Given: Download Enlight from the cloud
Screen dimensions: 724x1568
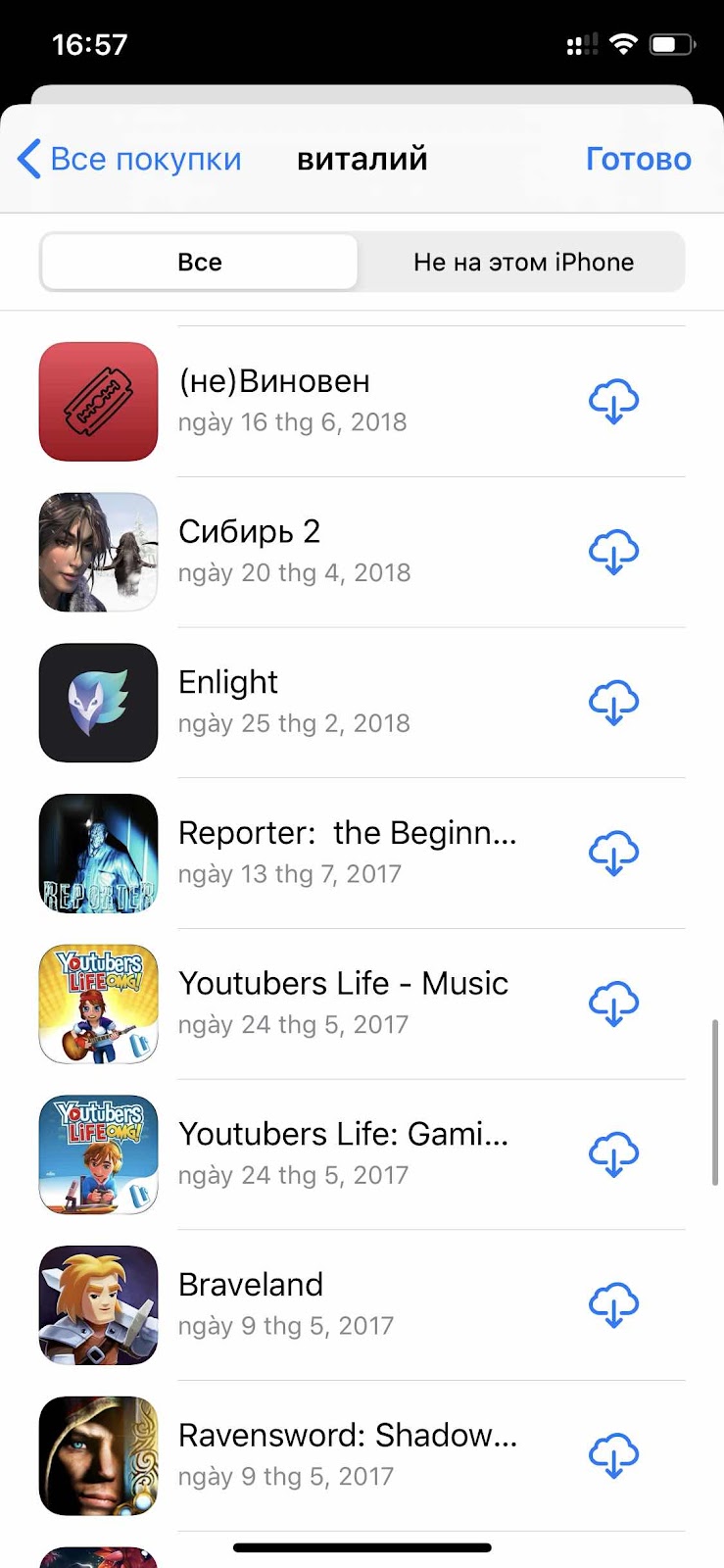Looking at the screenshot, I should (613, 703).
